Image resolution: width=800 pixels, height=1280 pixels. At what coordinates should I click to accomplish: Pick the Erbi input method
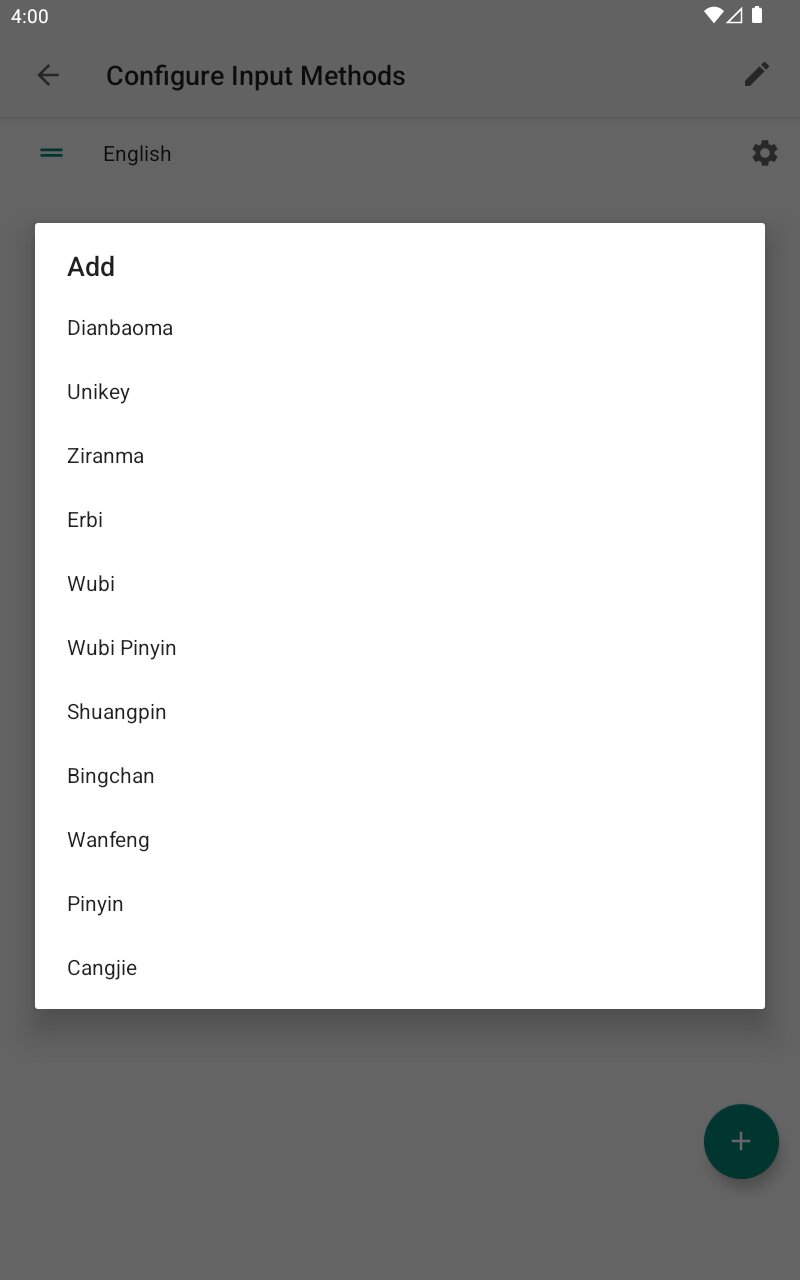85,520
